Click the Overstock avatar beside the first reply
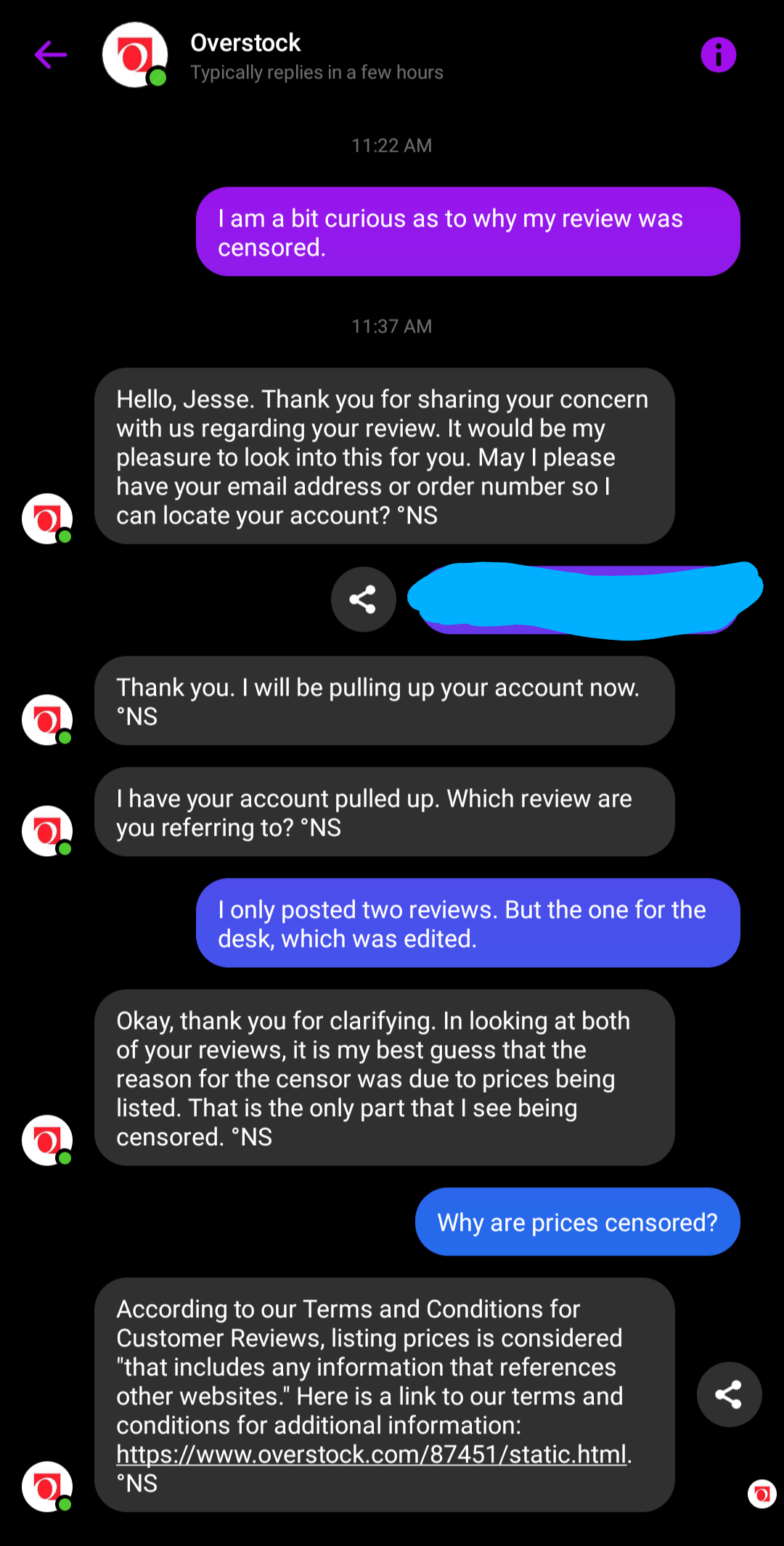Image resolution: width=784 pixels, height=1546 pixels. [x=46, y=519]
